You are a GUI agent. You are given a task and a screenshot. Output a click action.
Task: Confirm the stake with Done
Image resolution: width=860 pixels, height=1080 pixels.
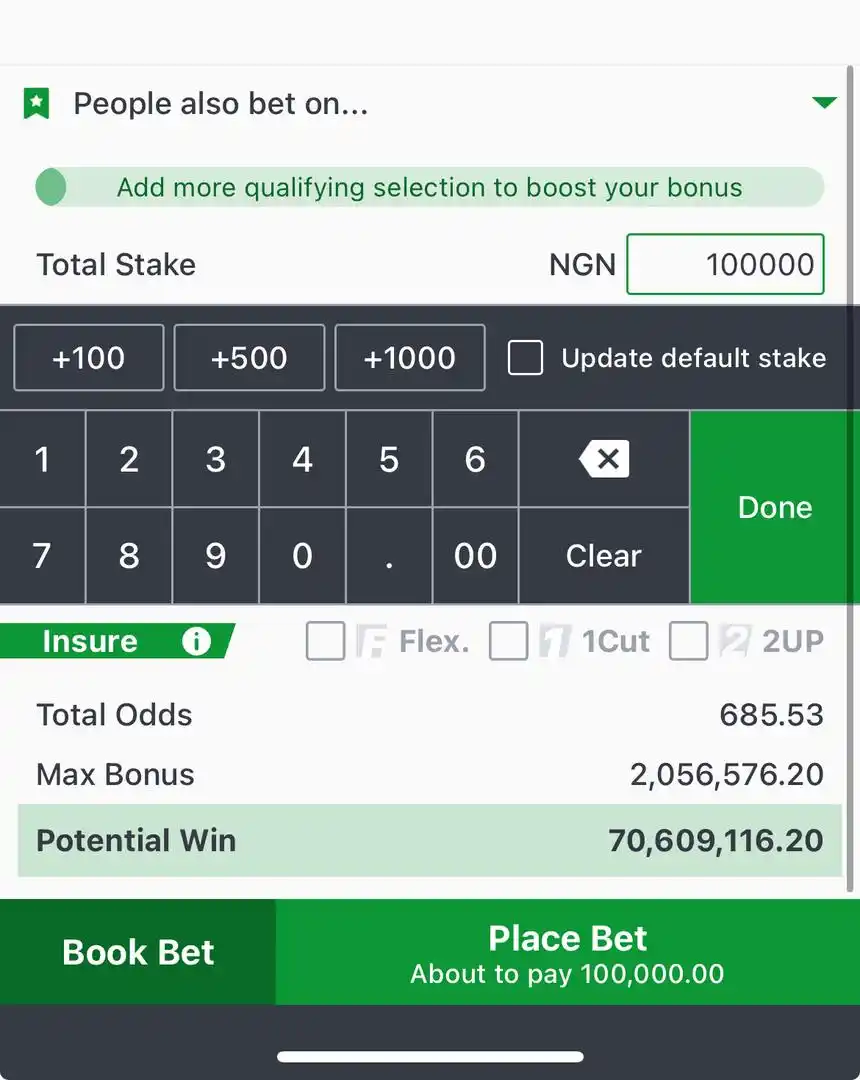click(x=775, y=507)
